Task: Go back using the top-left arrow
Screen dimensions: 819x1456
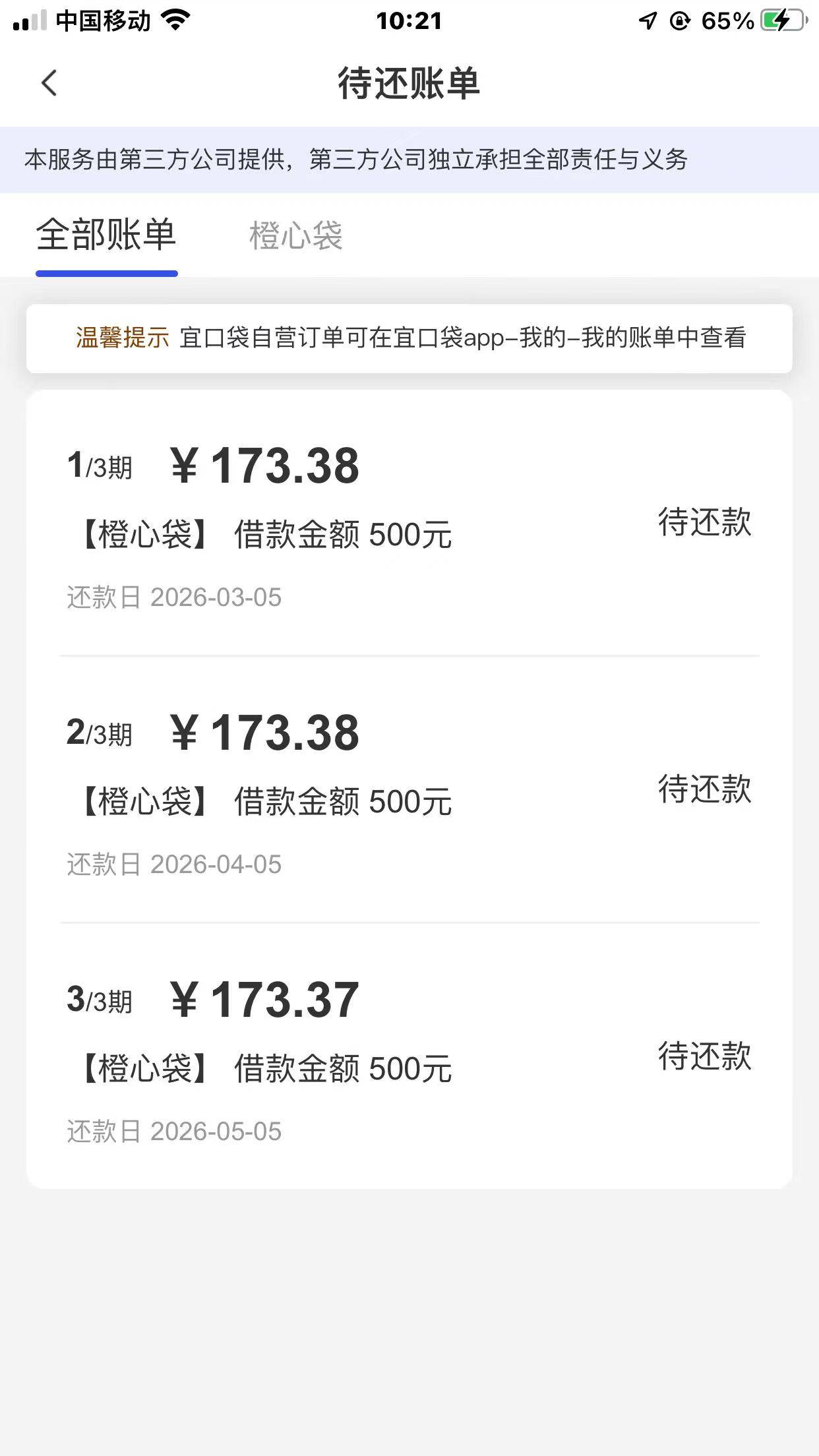Action: (x=49, y=84)
